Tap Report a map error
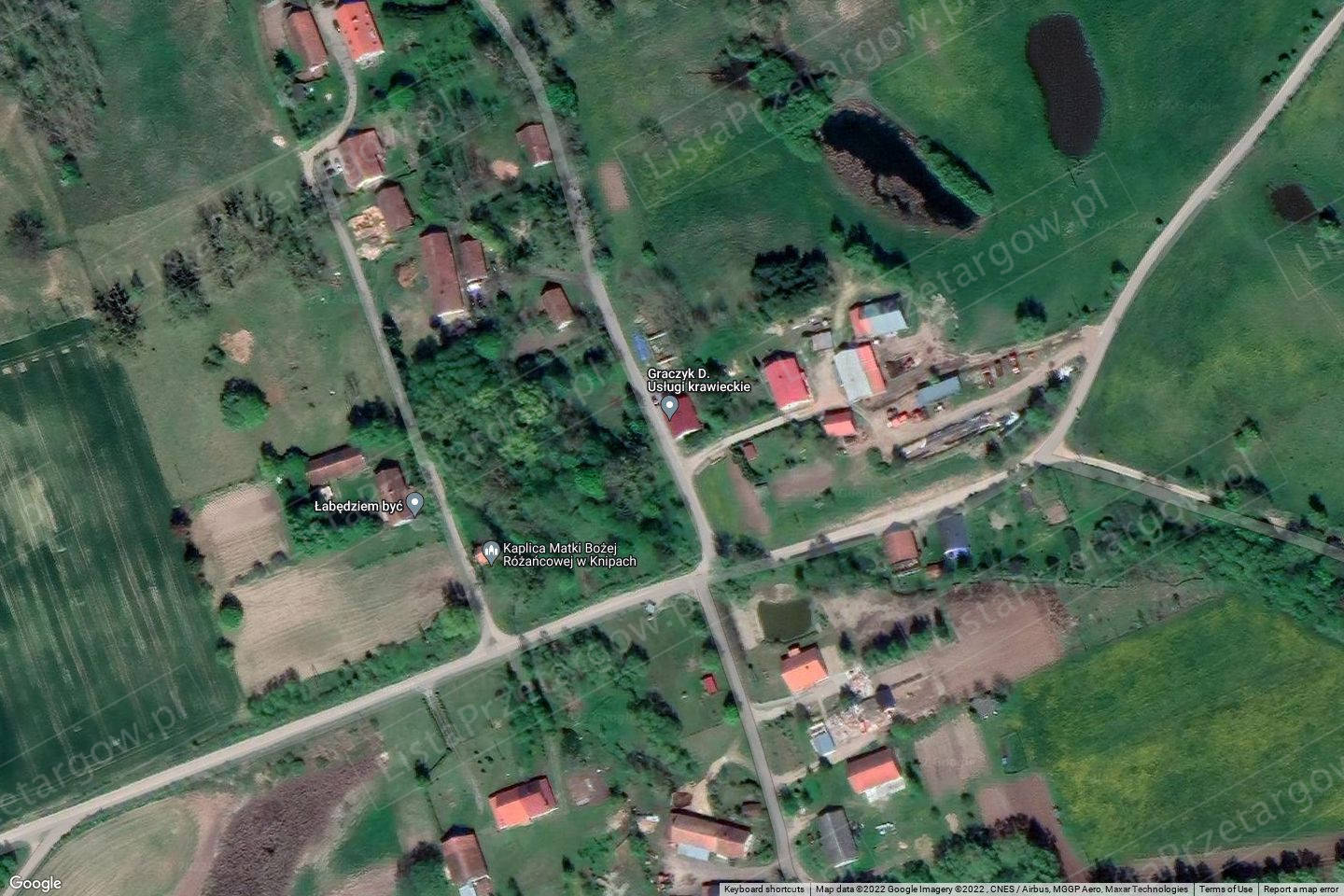The image size is (1344, 896). click(1302, 889)
